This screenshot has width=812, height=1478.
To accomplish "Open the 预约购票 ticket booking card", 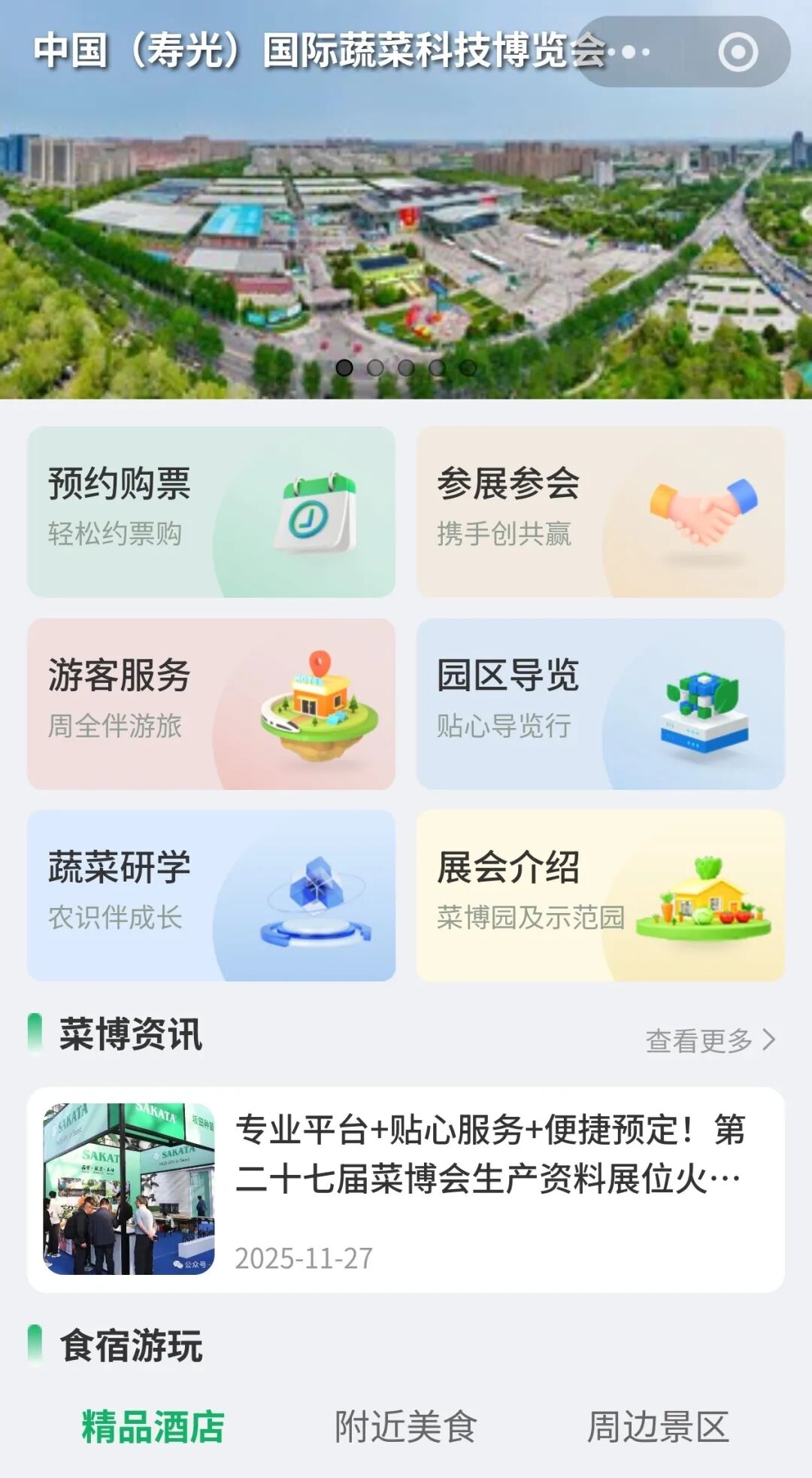I will [211, 511].
